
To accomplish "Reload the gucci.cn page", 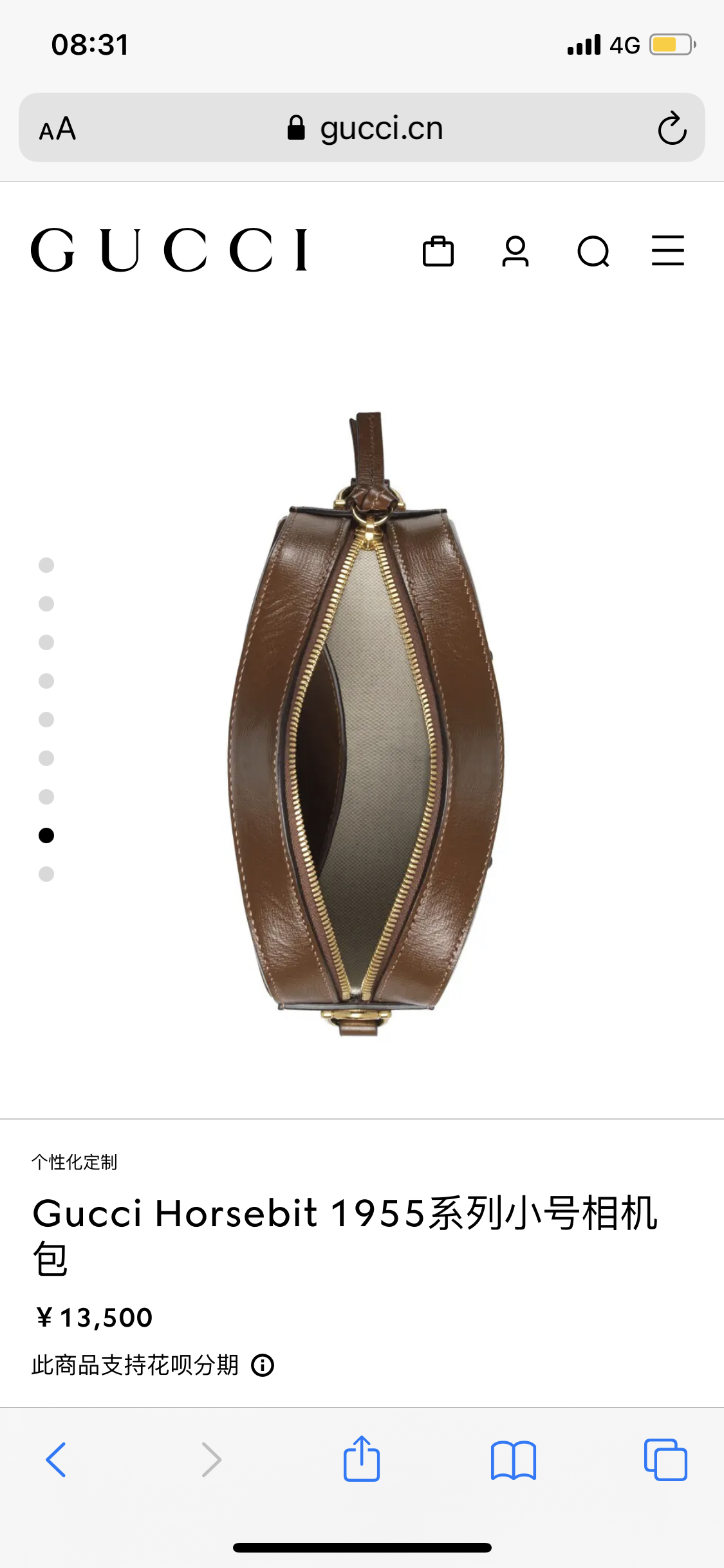I will [x=672, y=128].
